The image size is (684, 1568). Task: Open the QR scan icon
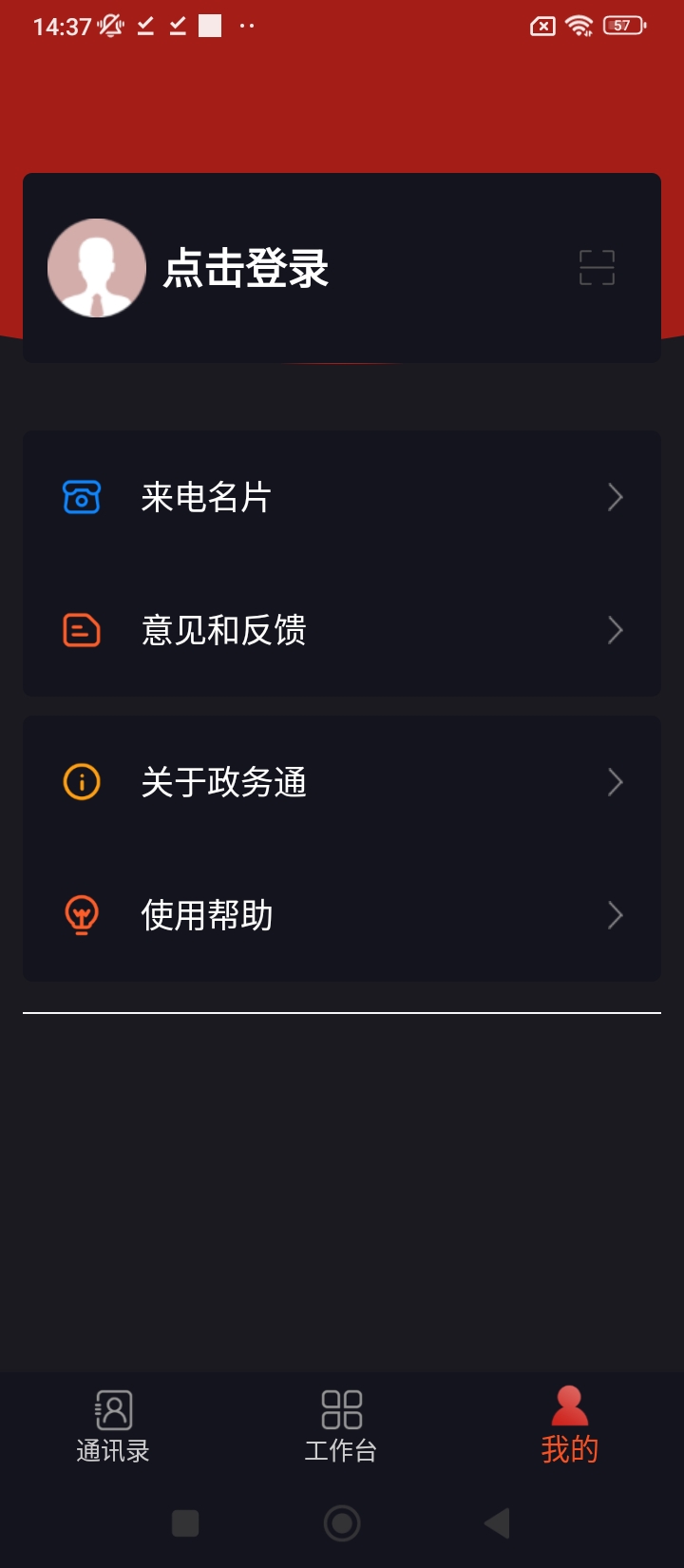coord(597,268)
